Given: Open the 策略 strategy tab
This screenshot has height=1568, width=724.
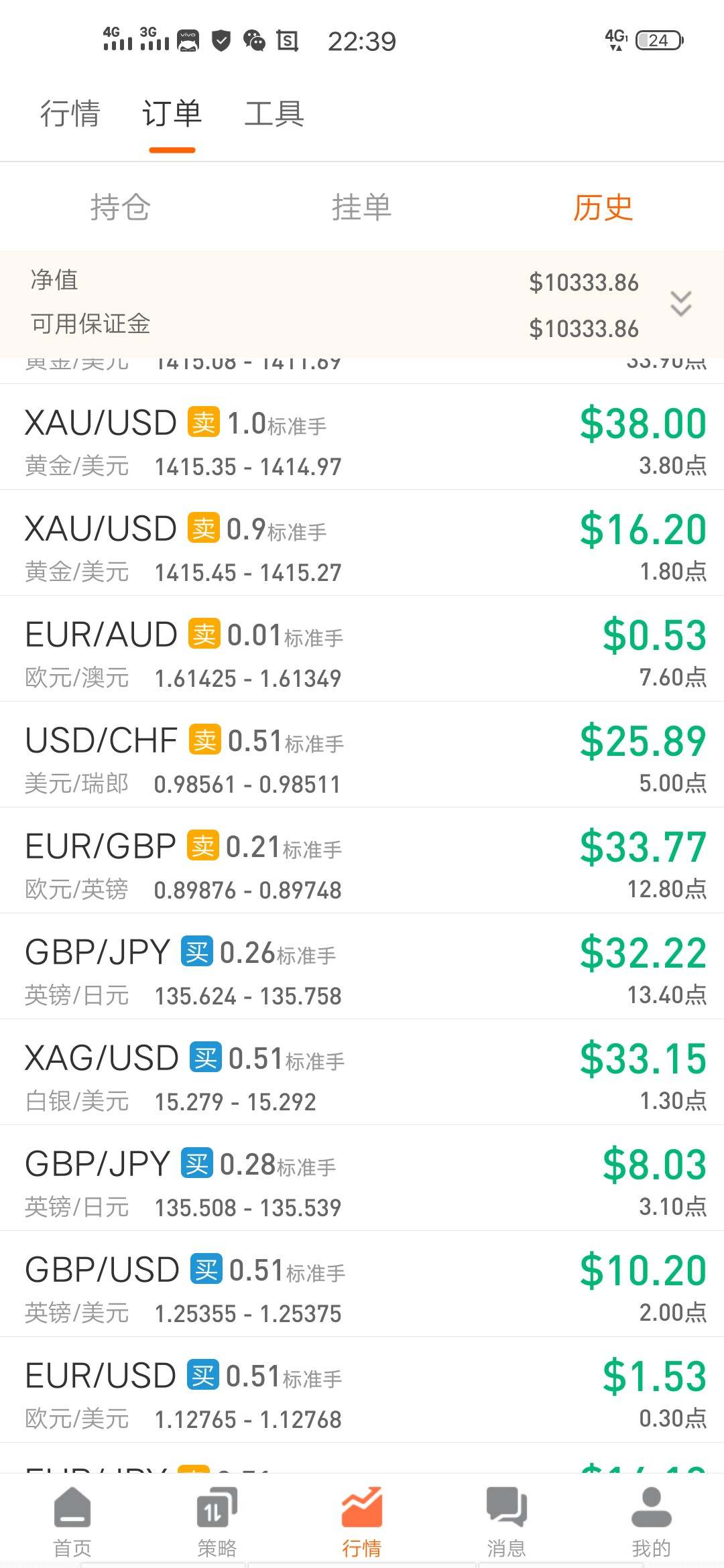Looking at the screenshot, I should 217,1520.
